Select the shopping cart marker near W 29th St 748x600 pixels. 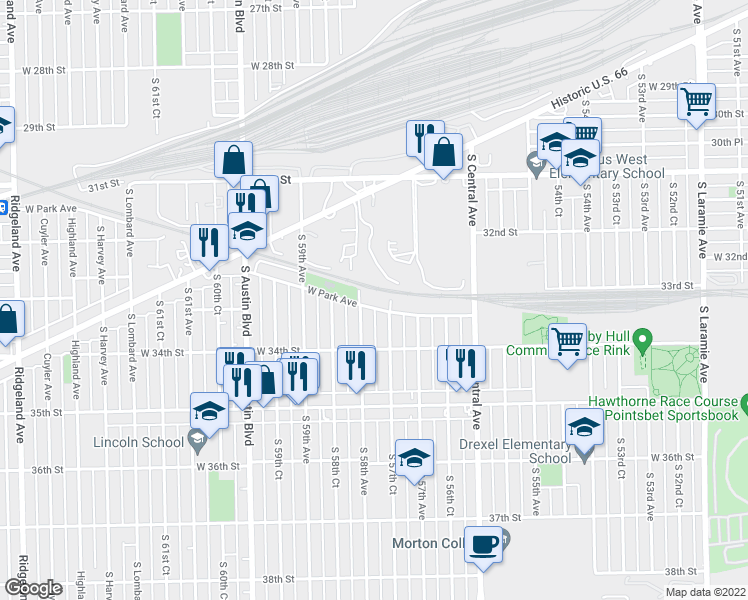click(x=696, y=101)
